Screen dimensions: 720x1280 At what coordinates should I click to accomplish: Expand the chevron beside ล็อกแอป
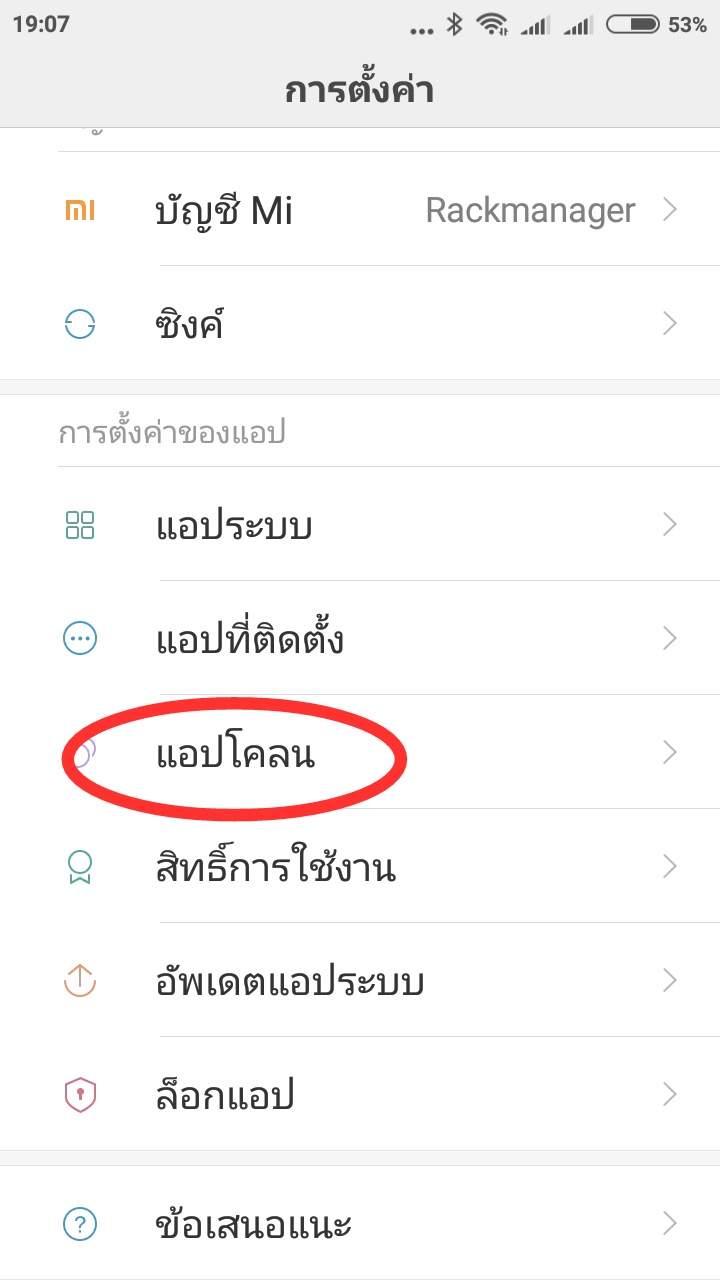coord(668,1094)
